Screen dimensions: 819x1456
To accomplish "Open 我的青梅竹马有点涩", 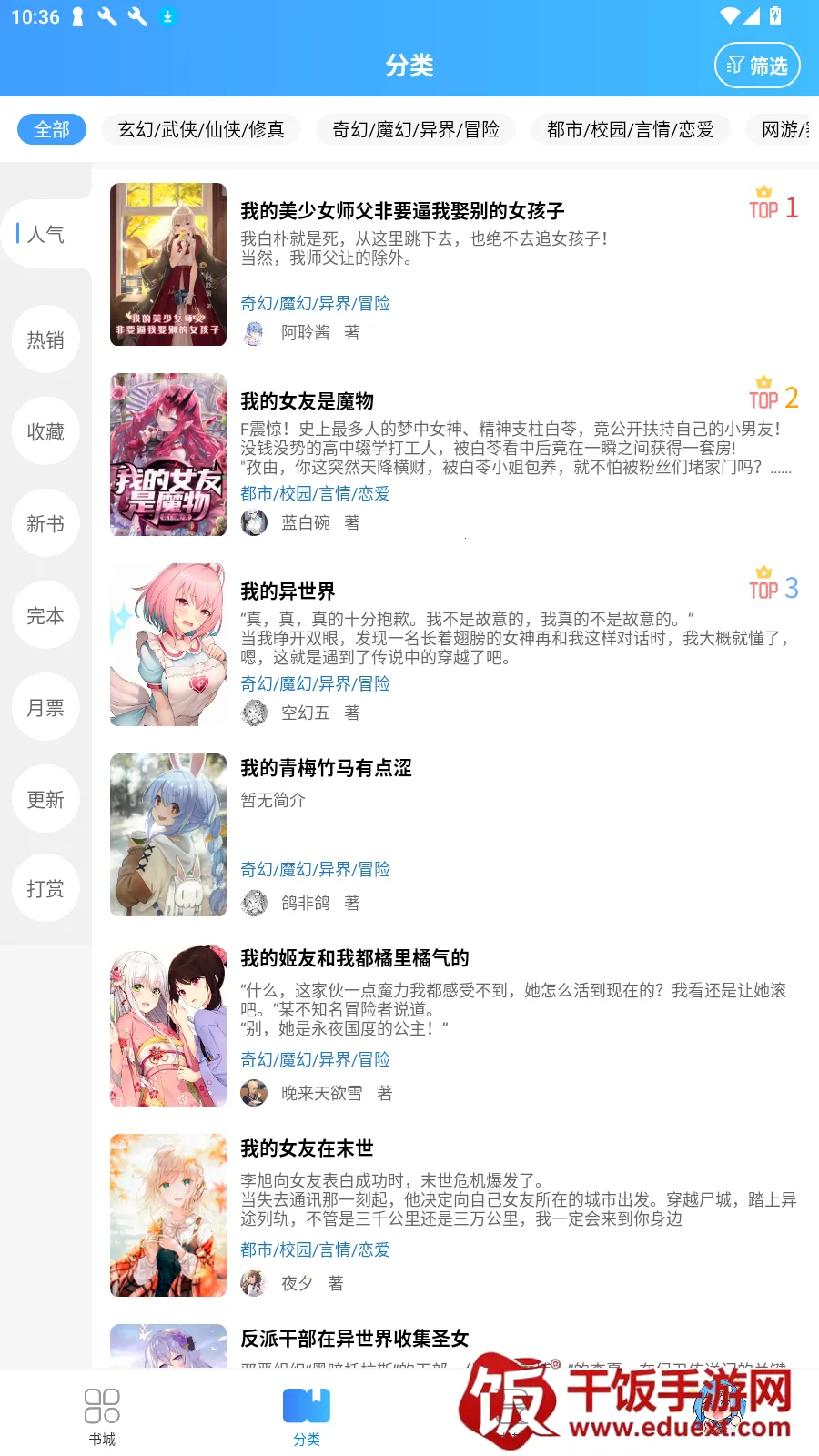I will [x=326, y=768].
